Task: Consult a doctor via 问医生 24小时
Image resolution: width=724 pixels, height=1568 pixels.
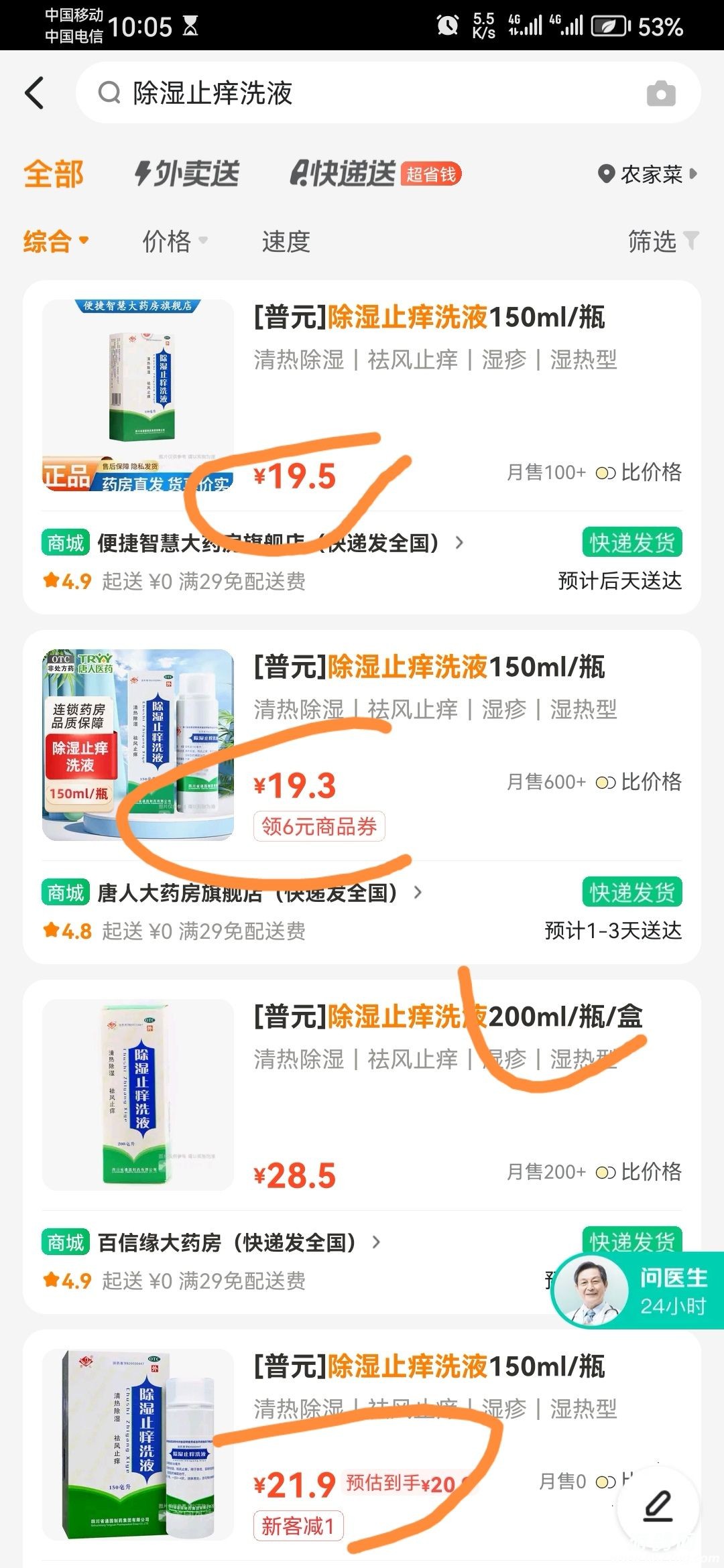Action: (637, 1291)
